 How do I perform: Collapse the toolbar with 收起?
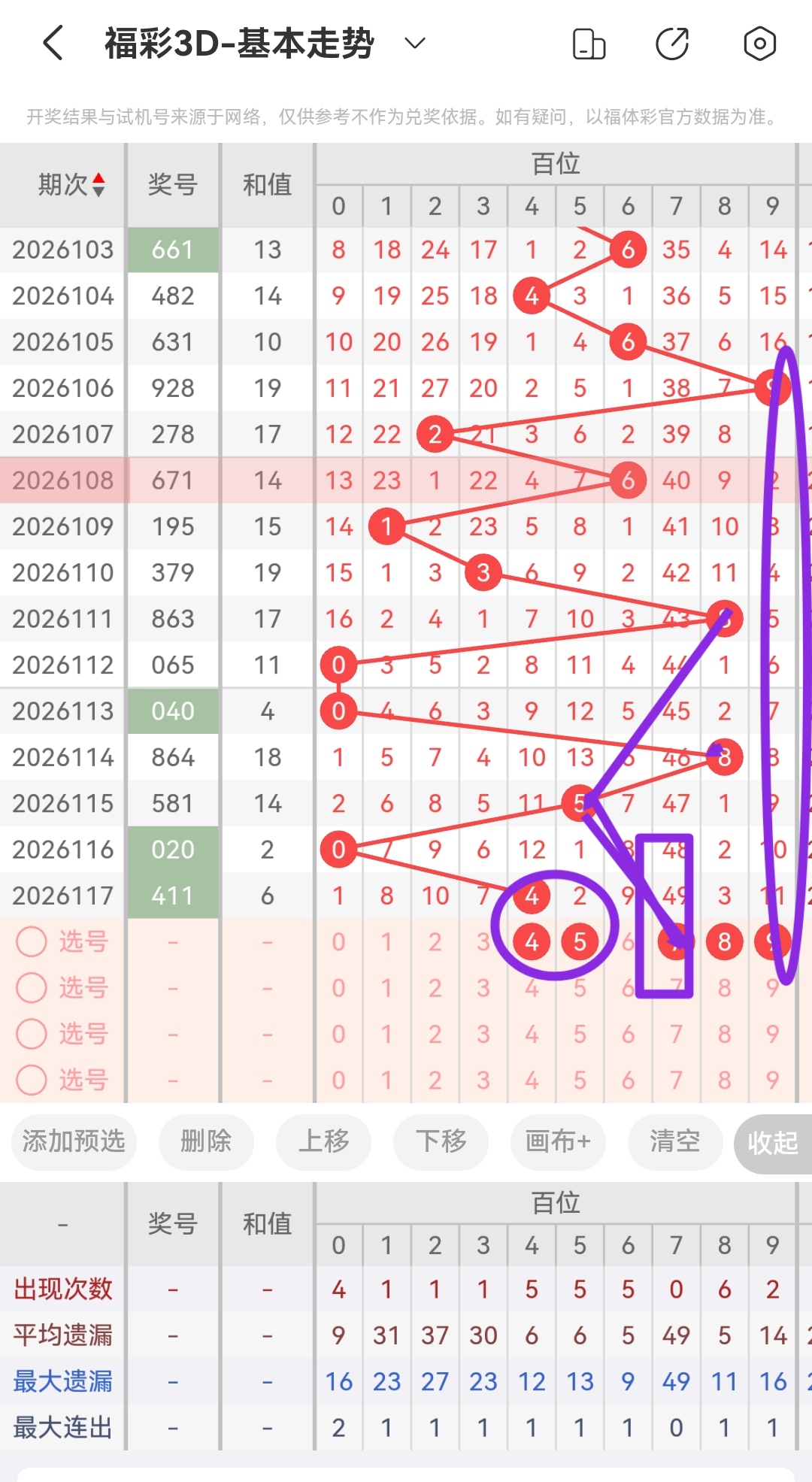pyautogui.click(x=773, y=1143)
